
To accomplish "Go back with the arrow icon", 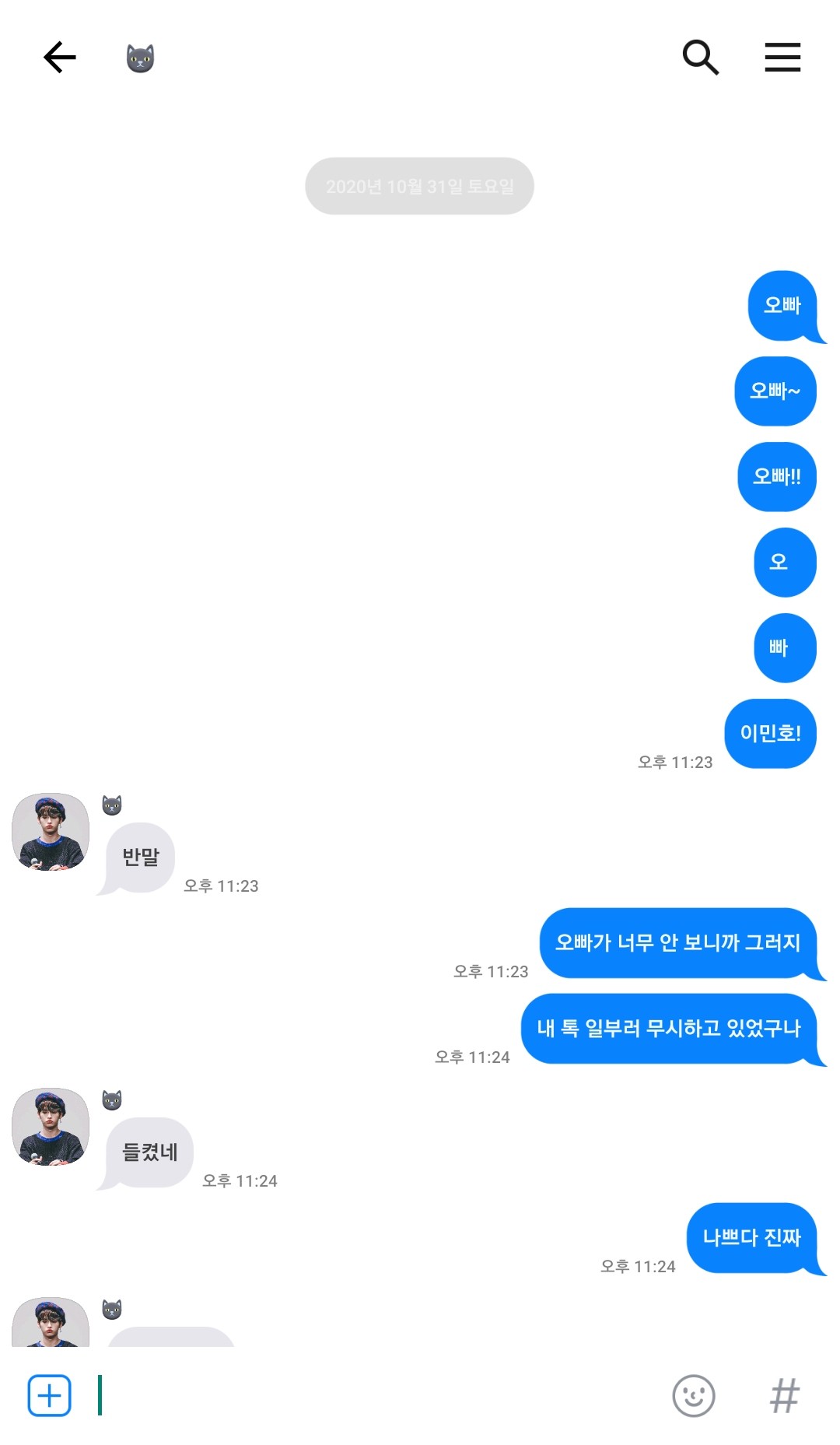I will tap(60, 58).
